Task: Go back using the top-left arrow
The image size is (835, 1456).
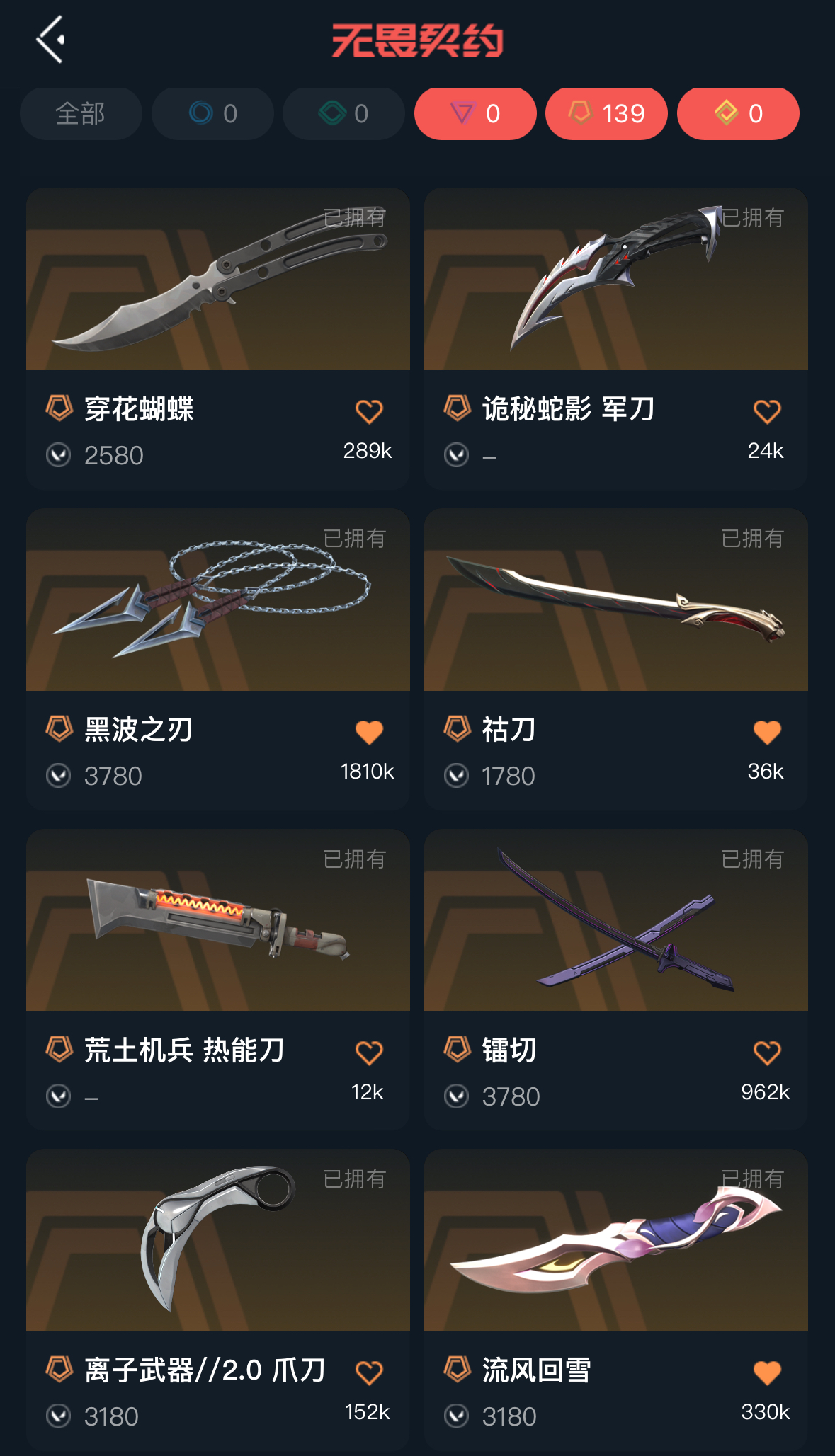Action: (51, 40)
